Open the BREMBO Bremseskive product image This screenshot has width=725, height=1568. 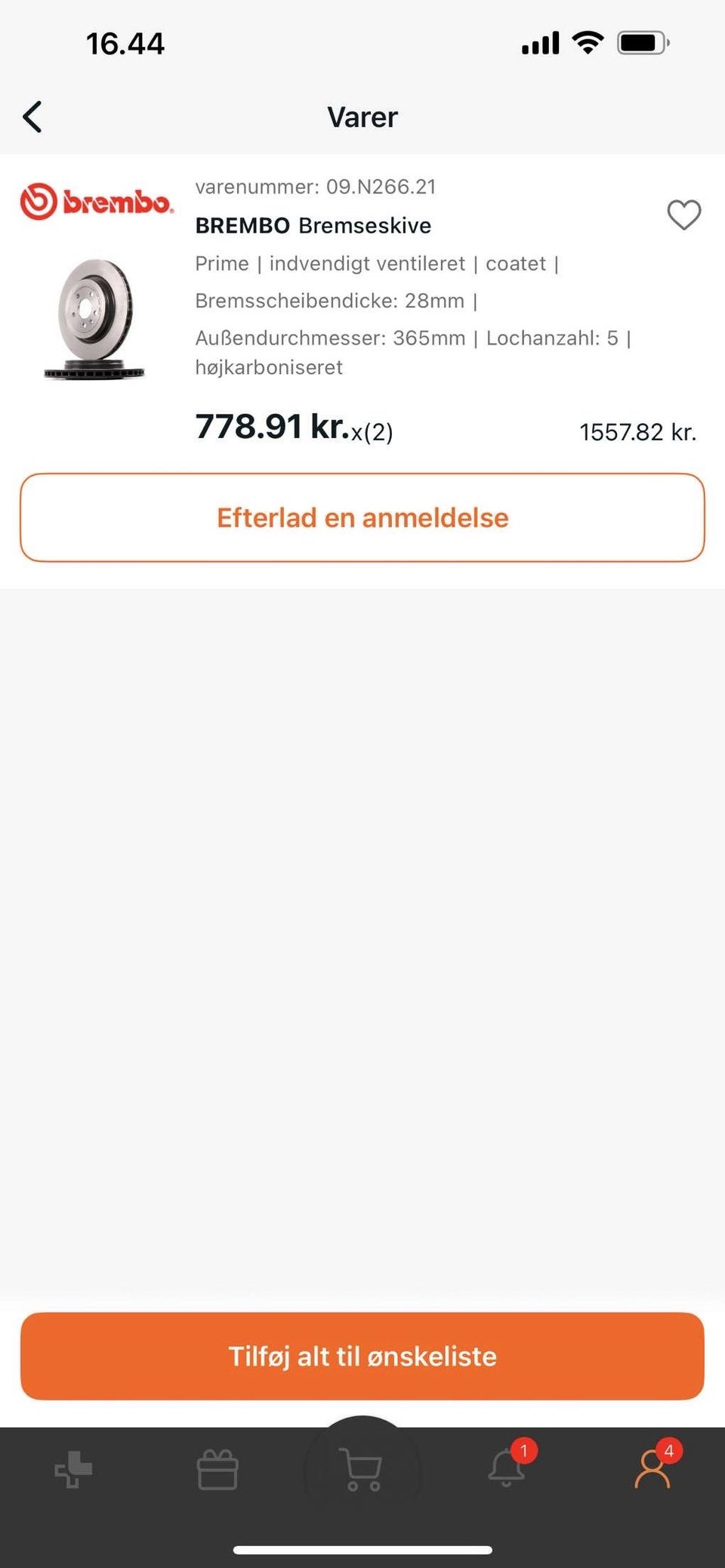point(94,319)
